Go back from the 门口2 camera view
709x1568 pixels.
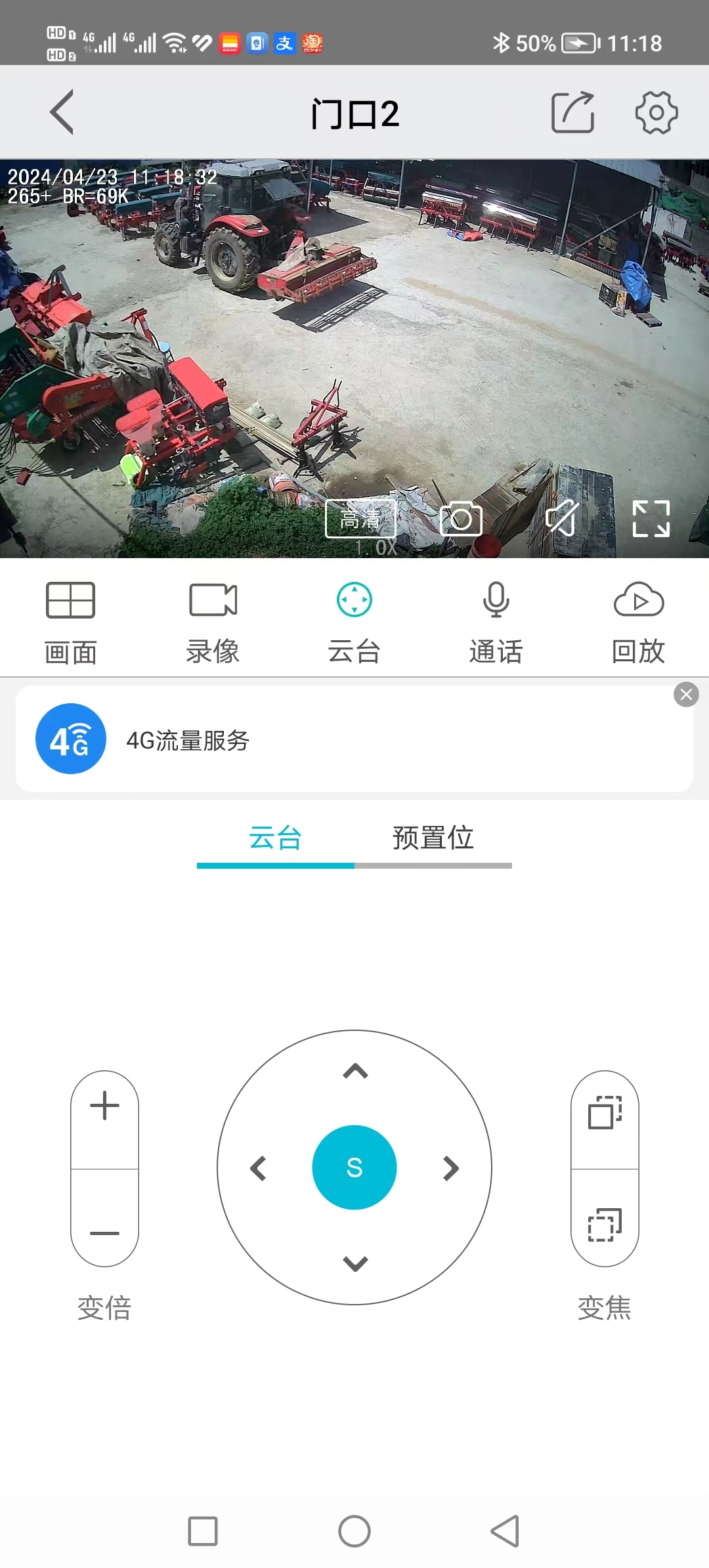[x=62, y=112]
